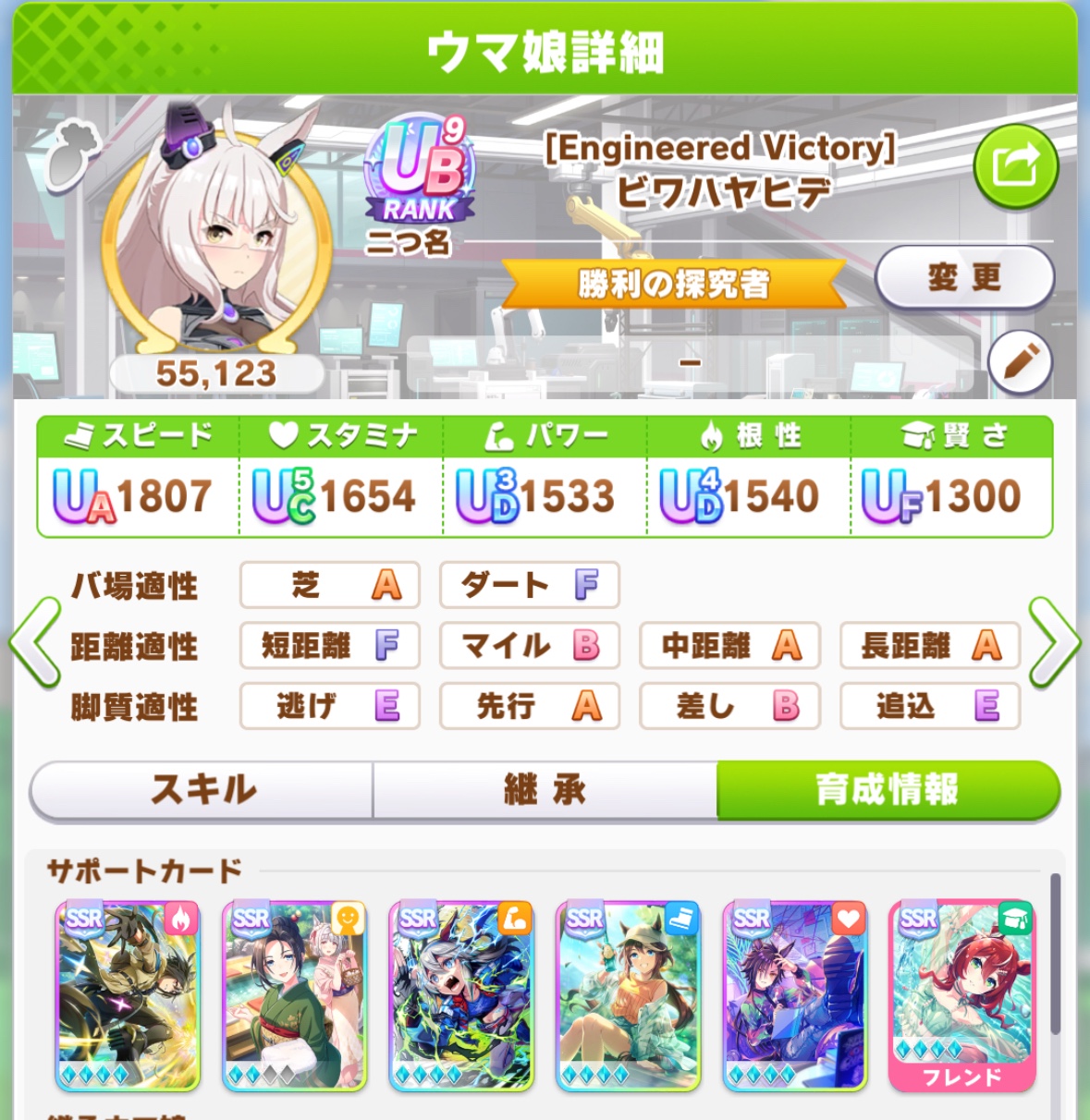The image size is (1090, 1120).
Task: Tap the green share button
Action: click(x=1015, y=167)
